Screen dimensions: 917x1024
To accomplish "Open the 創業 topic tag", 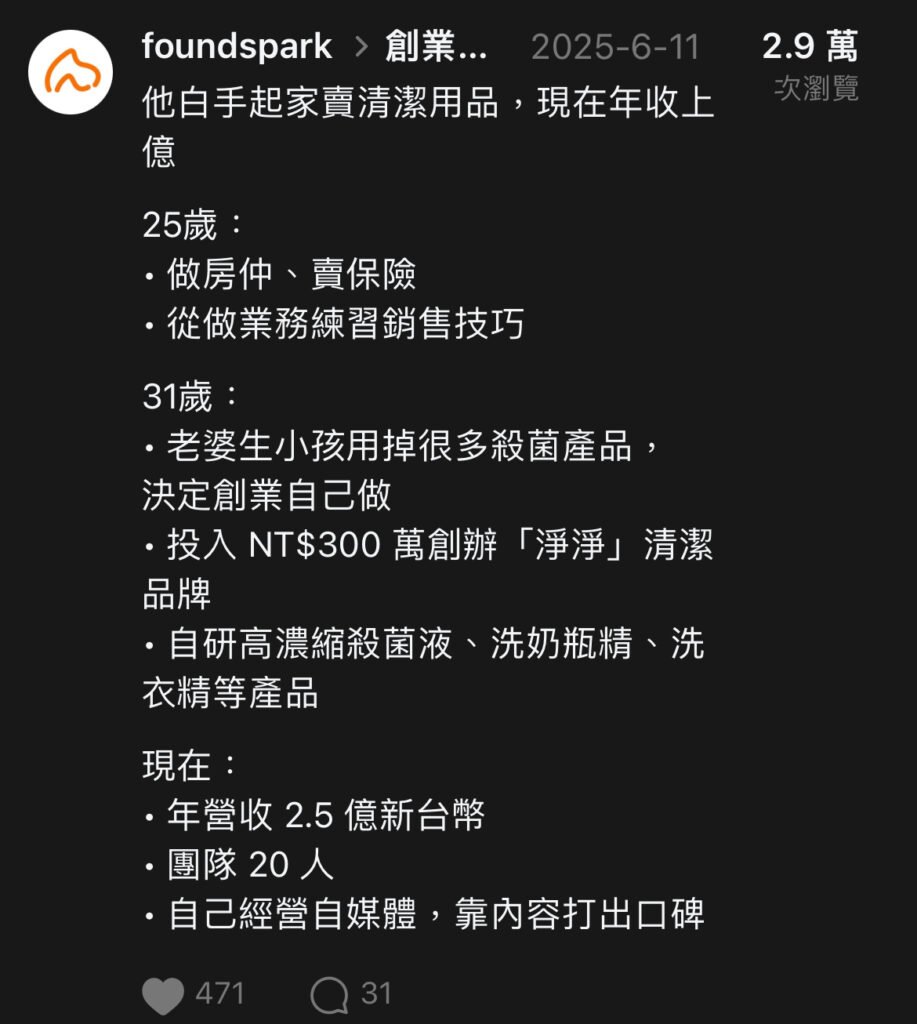I will pyautogui.click(x=436, y=46).
